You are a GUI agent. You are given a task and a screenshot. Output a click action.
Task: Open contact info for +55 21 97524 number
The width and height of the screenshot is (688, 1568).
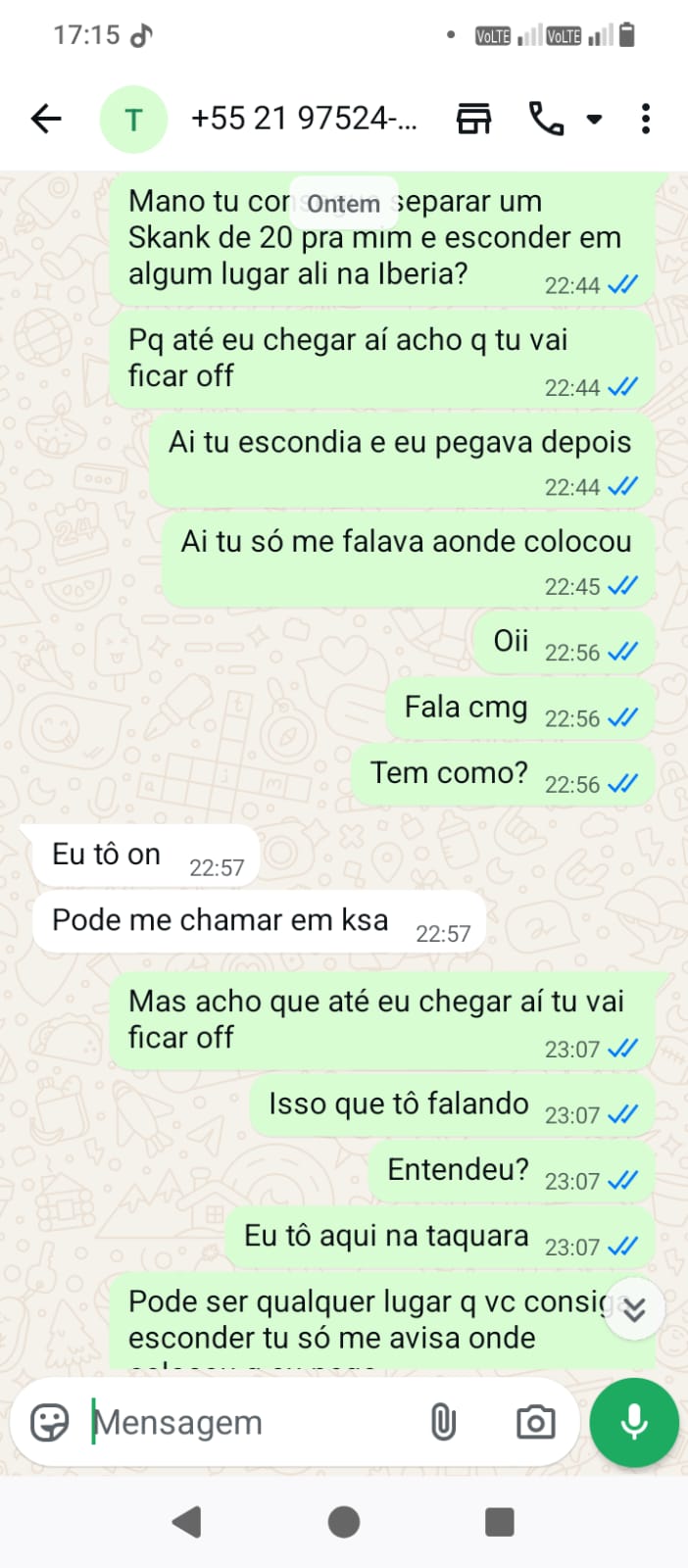pyautogui.click(x=304, y=120)
